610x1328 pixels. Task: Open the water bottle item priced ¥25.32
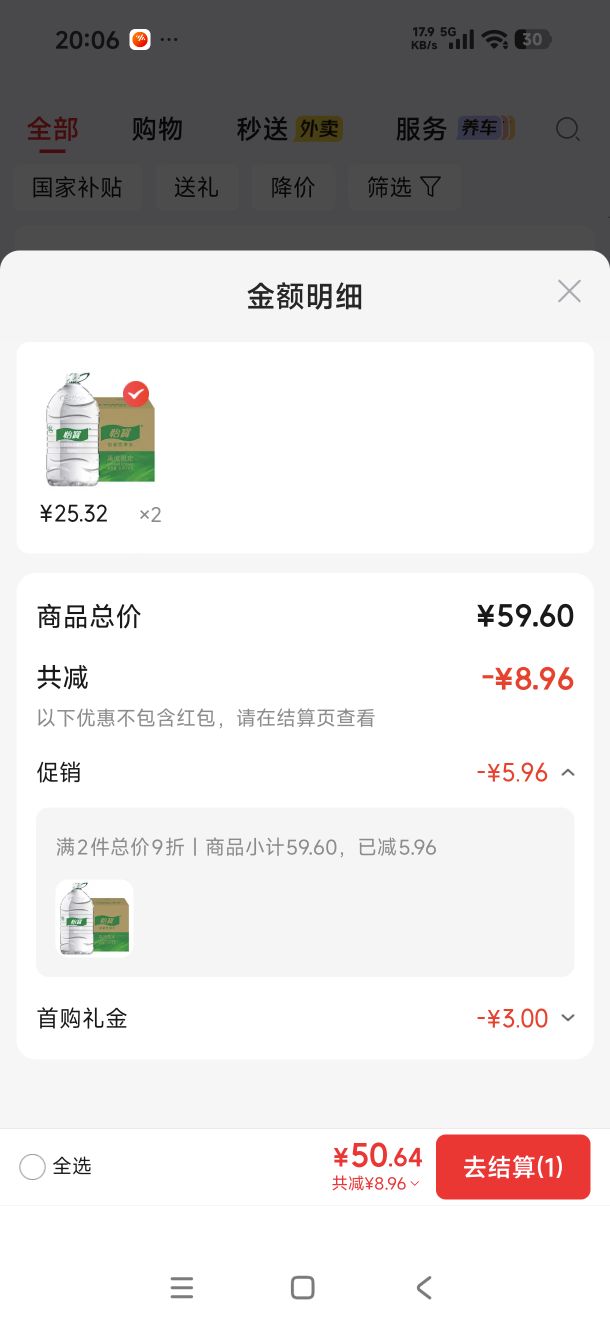coord(100,430)
